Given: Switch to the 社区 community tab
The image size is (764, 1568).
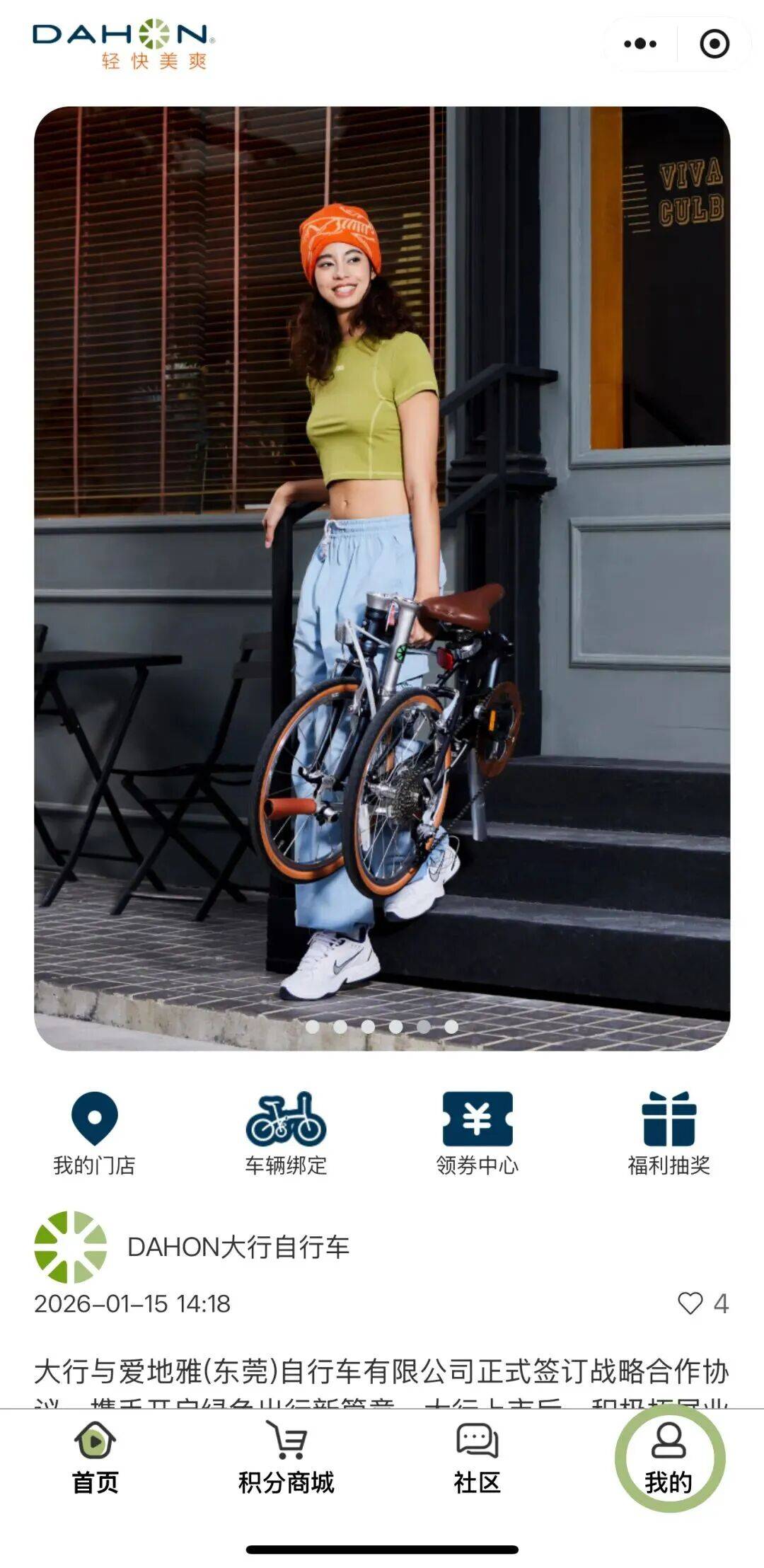Looking at the screenshot, I should tap(477, 1459).
